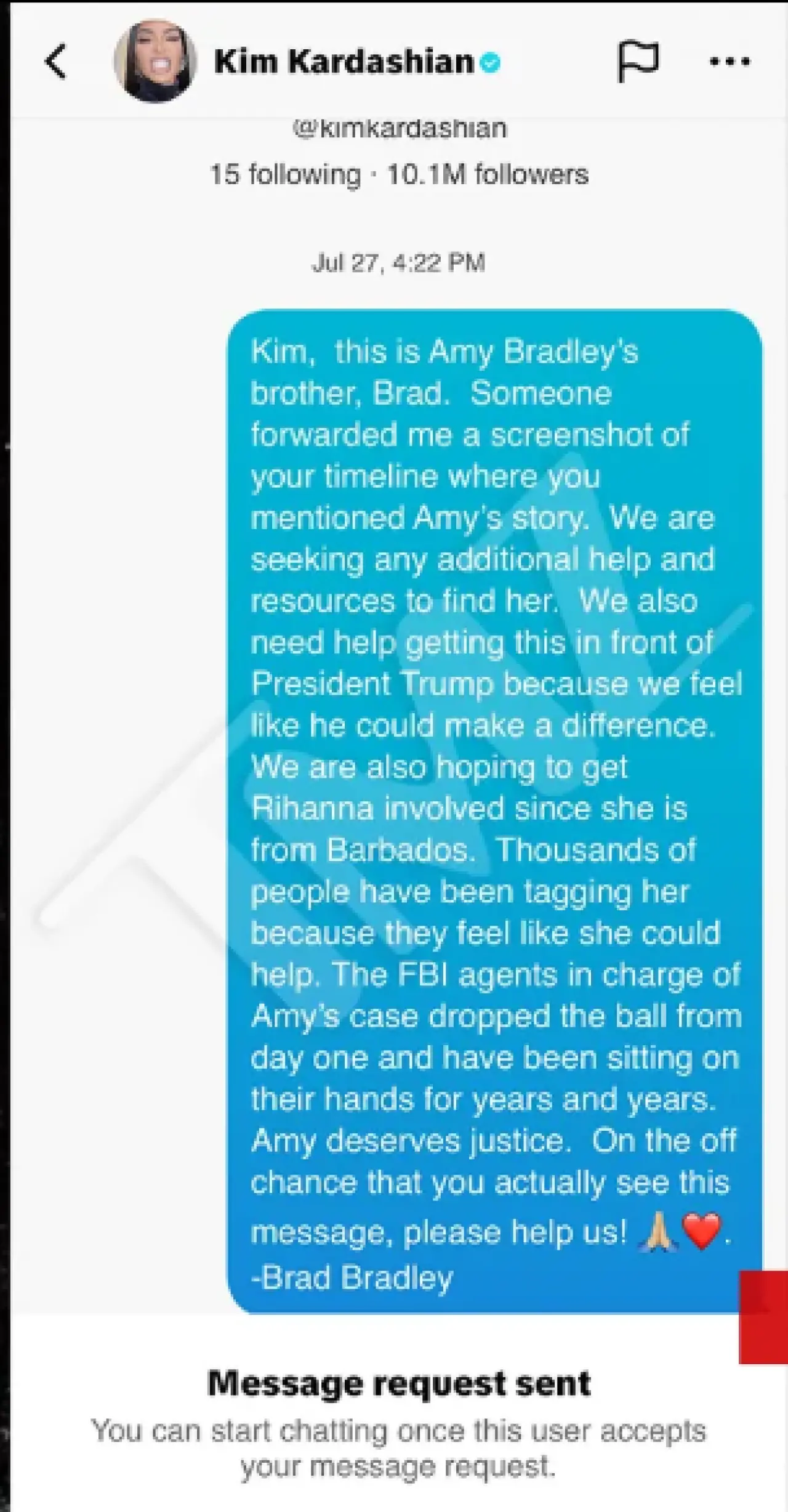This screenshot has width=788, height=1512.
Task: Report this chat with the flag icon
Action: [x=638, y=60]
